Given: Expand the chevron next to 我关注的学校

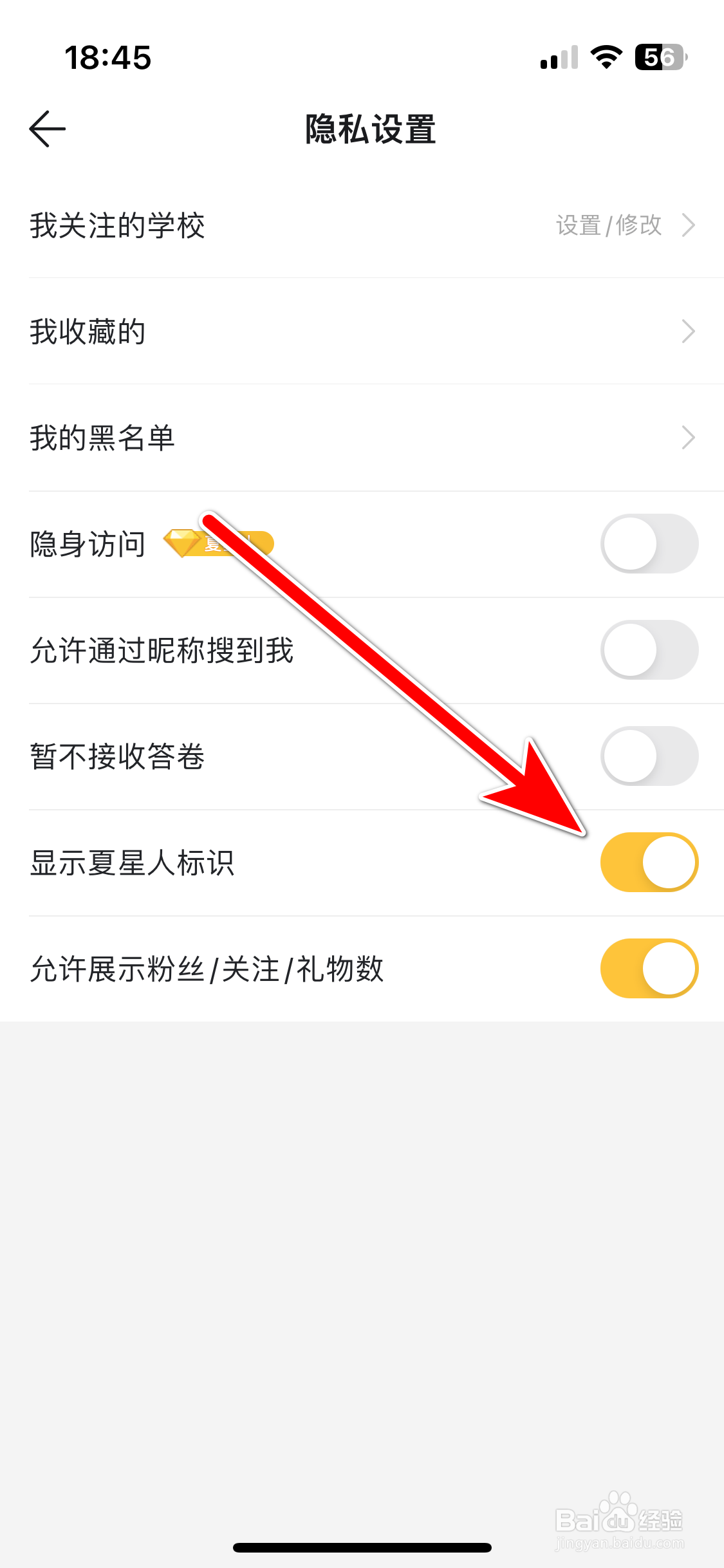Looking at the screenshot, I should [x=689, y=225].
